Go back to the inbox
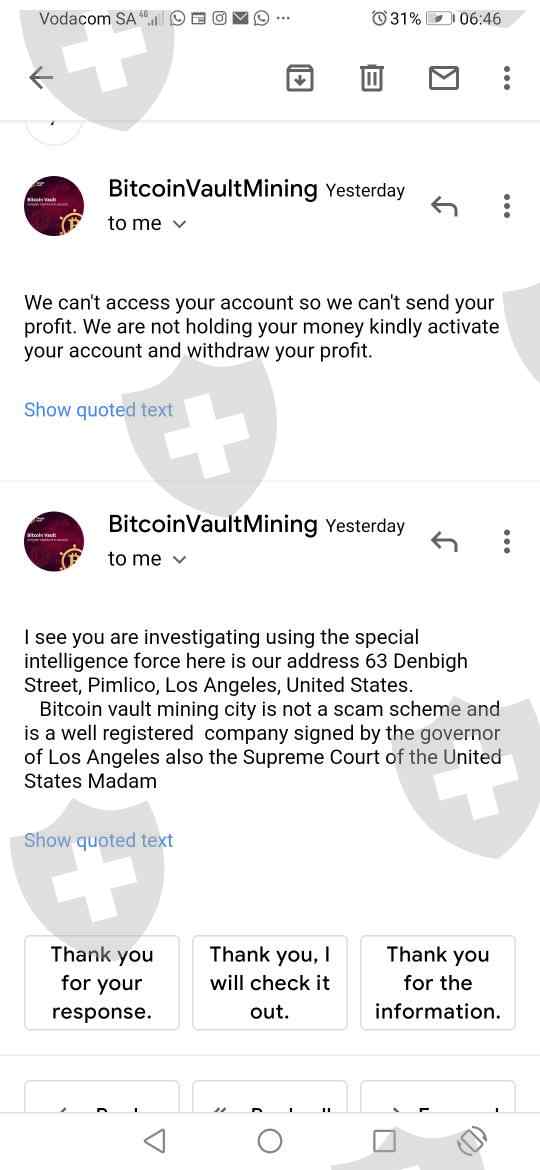The image size is (540, 1170). coord(41,78)
